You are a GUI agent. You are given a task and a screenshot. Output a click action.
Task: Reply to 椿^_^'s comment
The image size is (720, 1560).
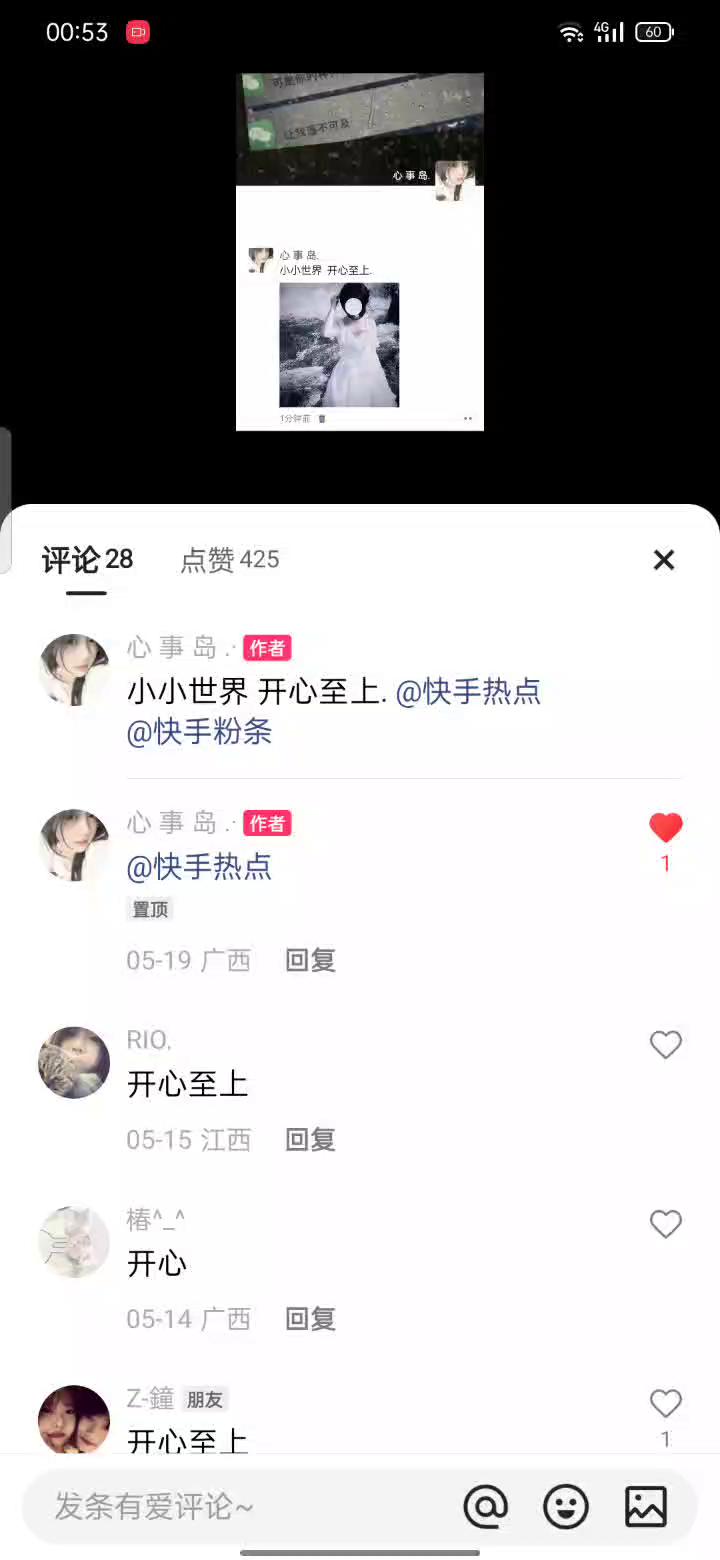(x=310, y=1319)
